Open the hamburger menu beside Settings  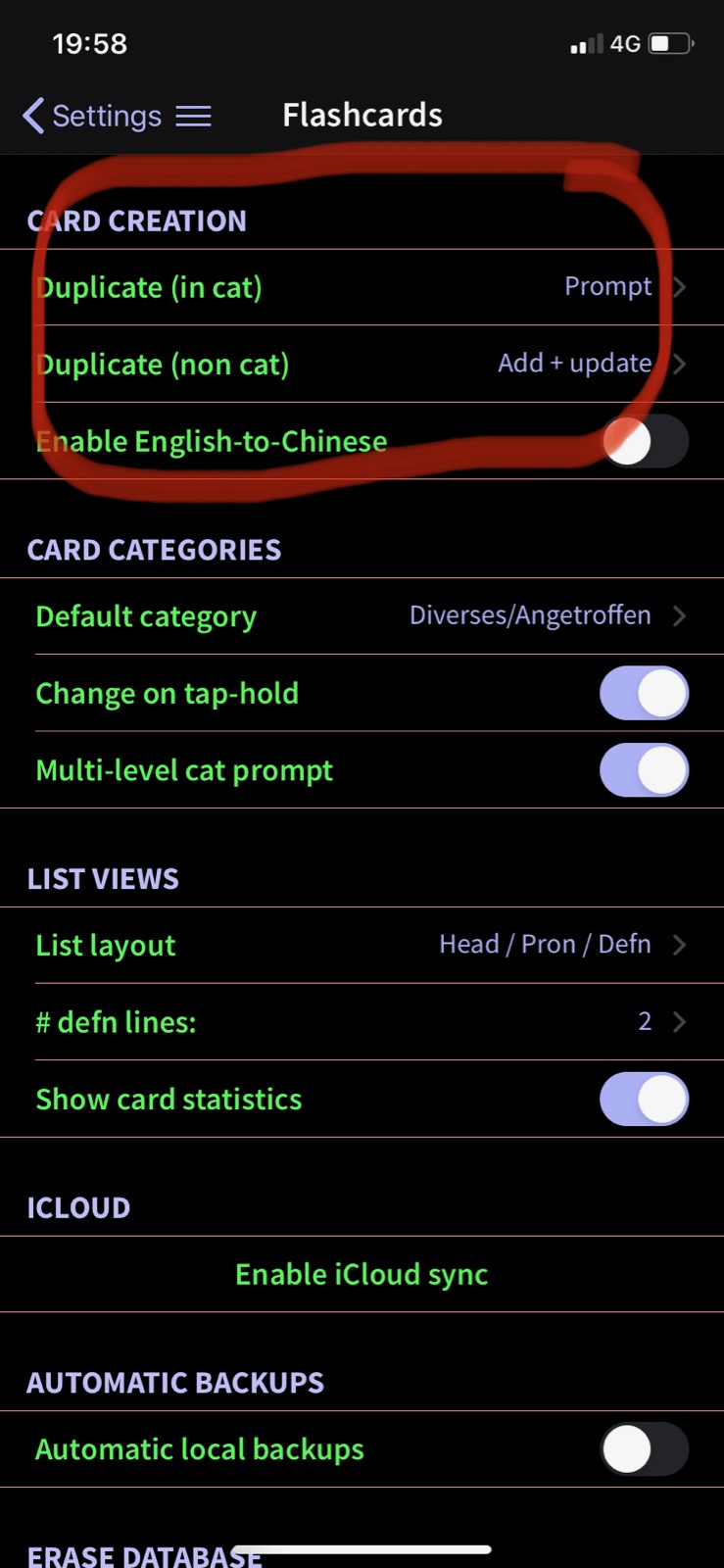tap(194, 117)
